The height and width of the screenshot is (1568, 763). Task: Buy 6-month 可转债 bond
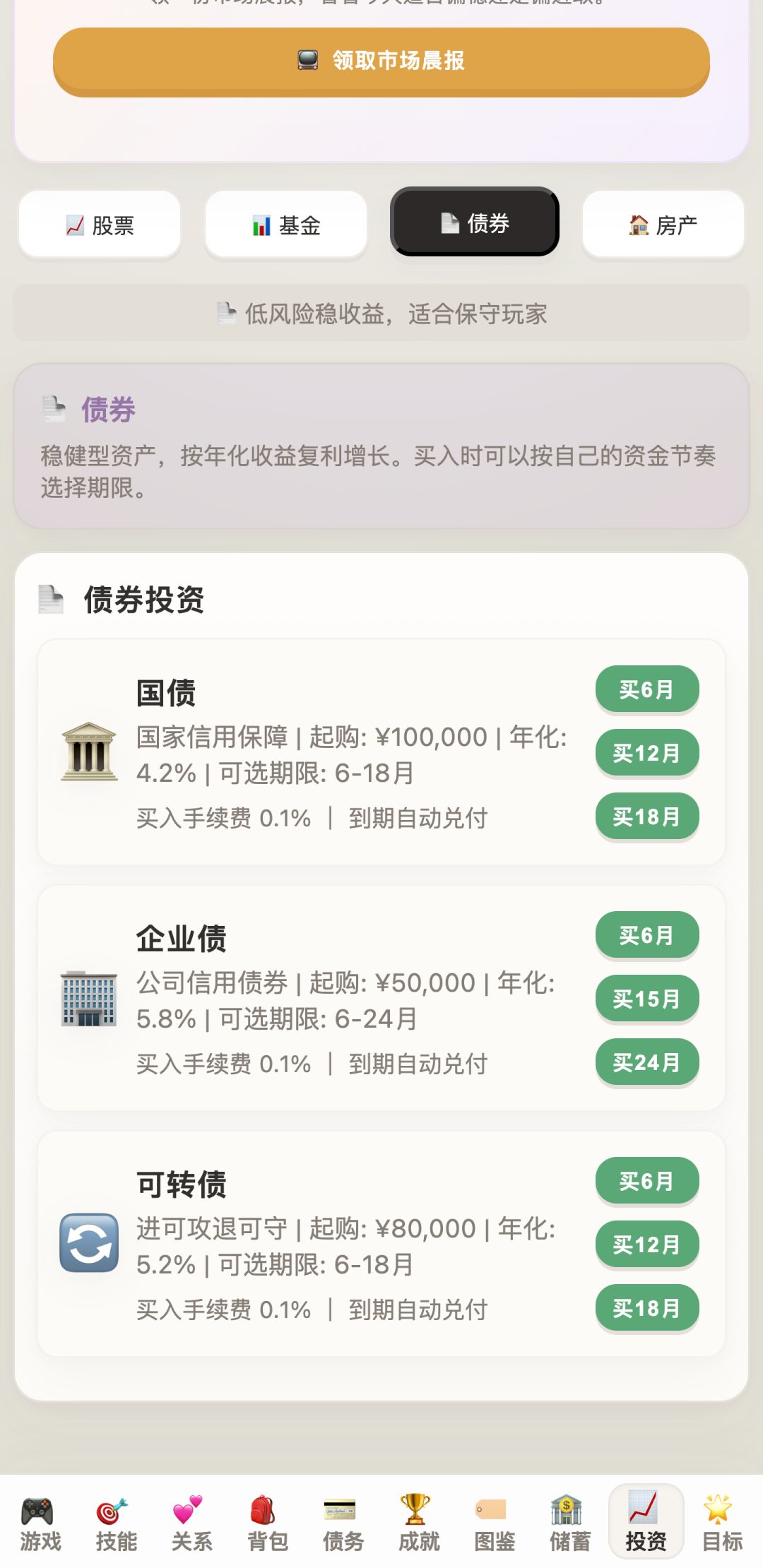[646, 1180]
